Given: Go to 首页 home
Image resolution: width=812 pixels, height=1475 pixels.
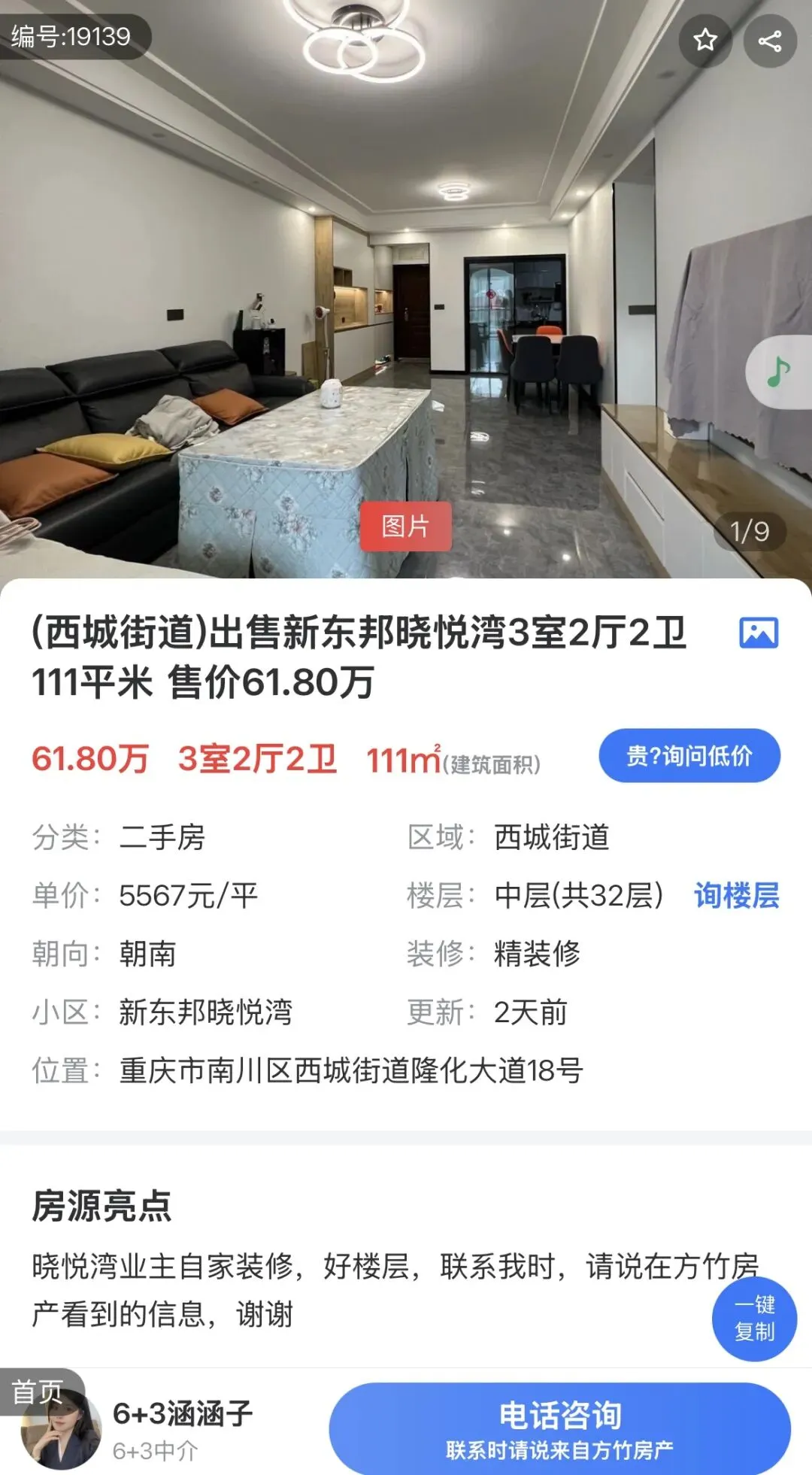Looking at the screenshot, I should pyautogui.click(x=38, y=1391).
